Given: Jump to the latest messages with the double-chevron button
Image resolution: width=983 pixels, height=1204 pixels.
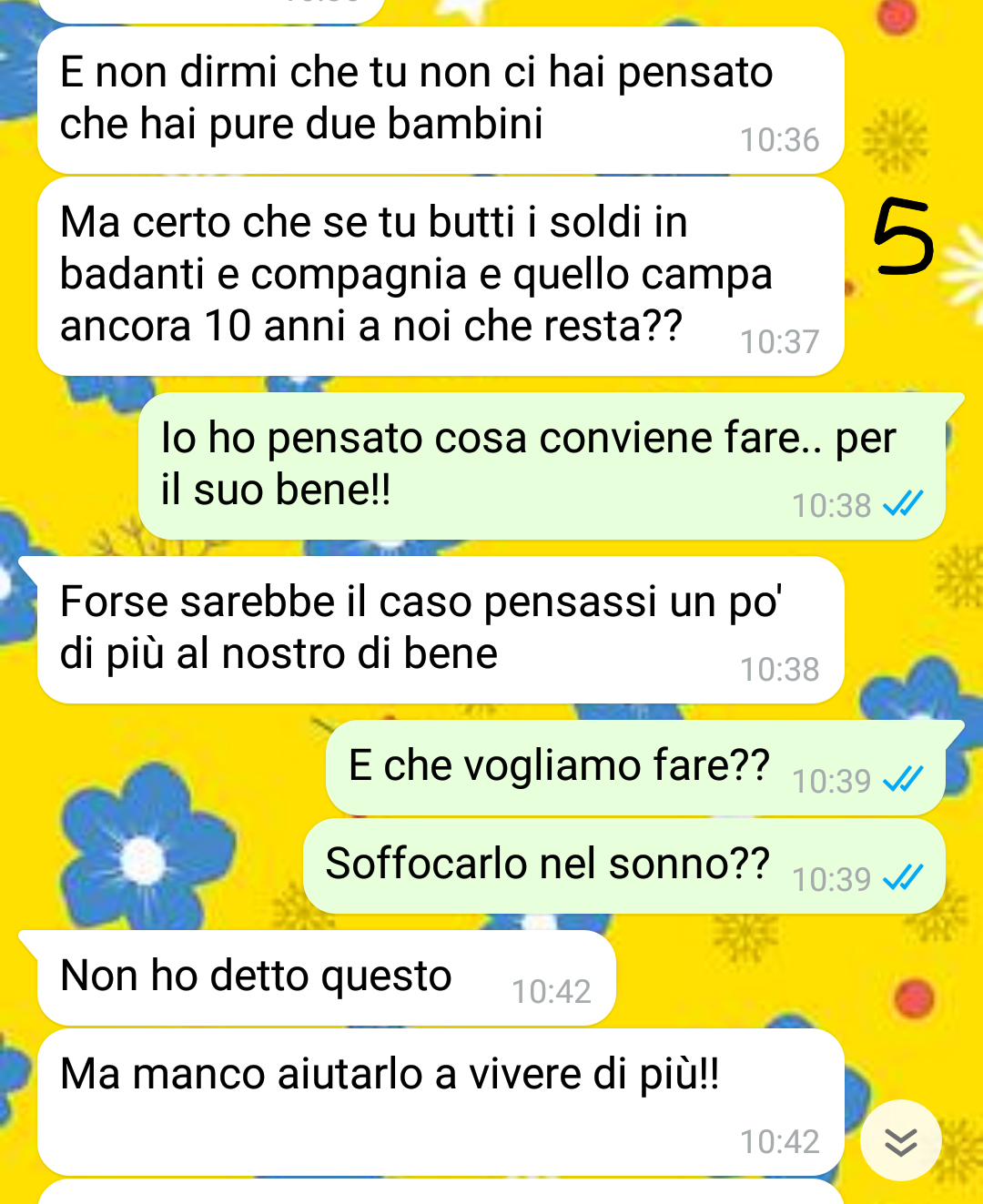Looking at the screenshot, I should (x=900, y=1140).
